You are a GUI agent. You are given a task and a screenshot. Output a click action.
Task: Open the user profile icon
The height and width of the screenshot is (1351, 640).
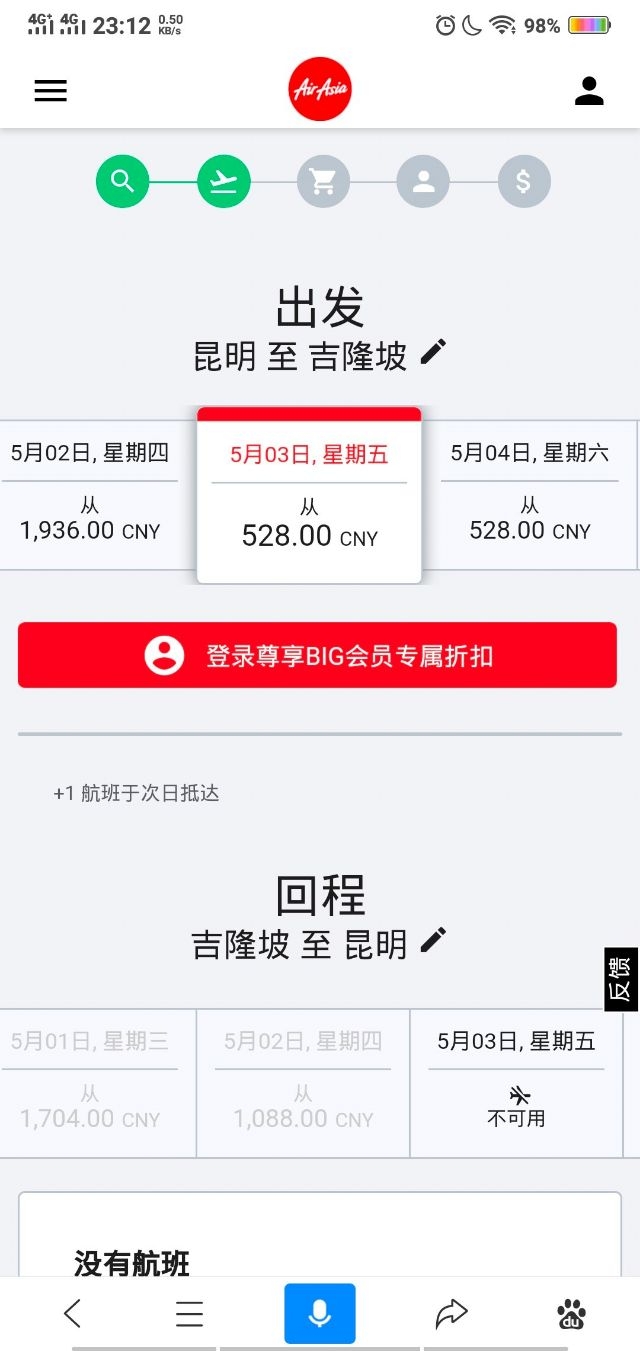(x=589, y=91)
